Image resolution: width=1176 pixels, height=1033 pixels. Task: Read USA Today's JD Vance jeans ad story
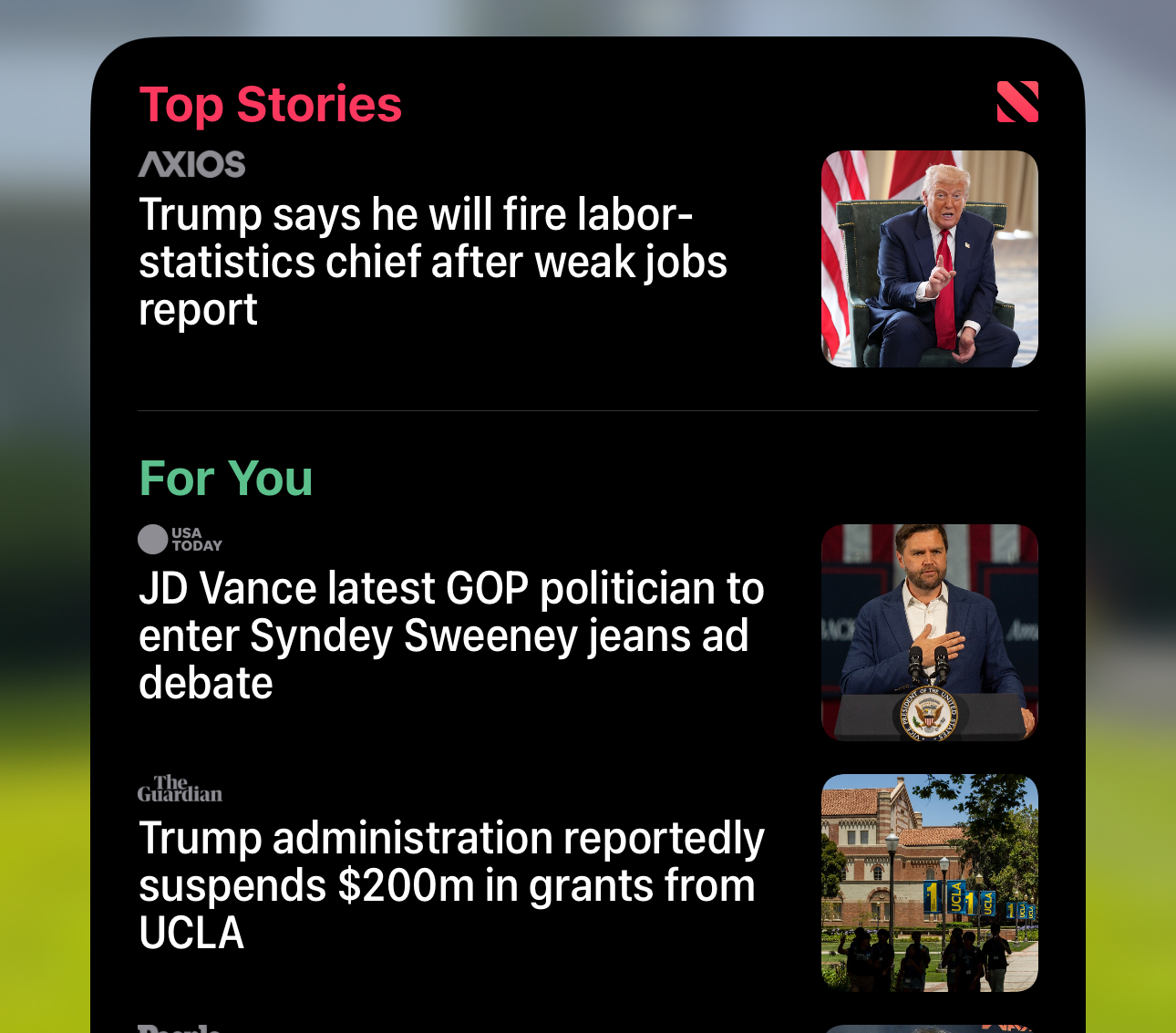(451, 635)
